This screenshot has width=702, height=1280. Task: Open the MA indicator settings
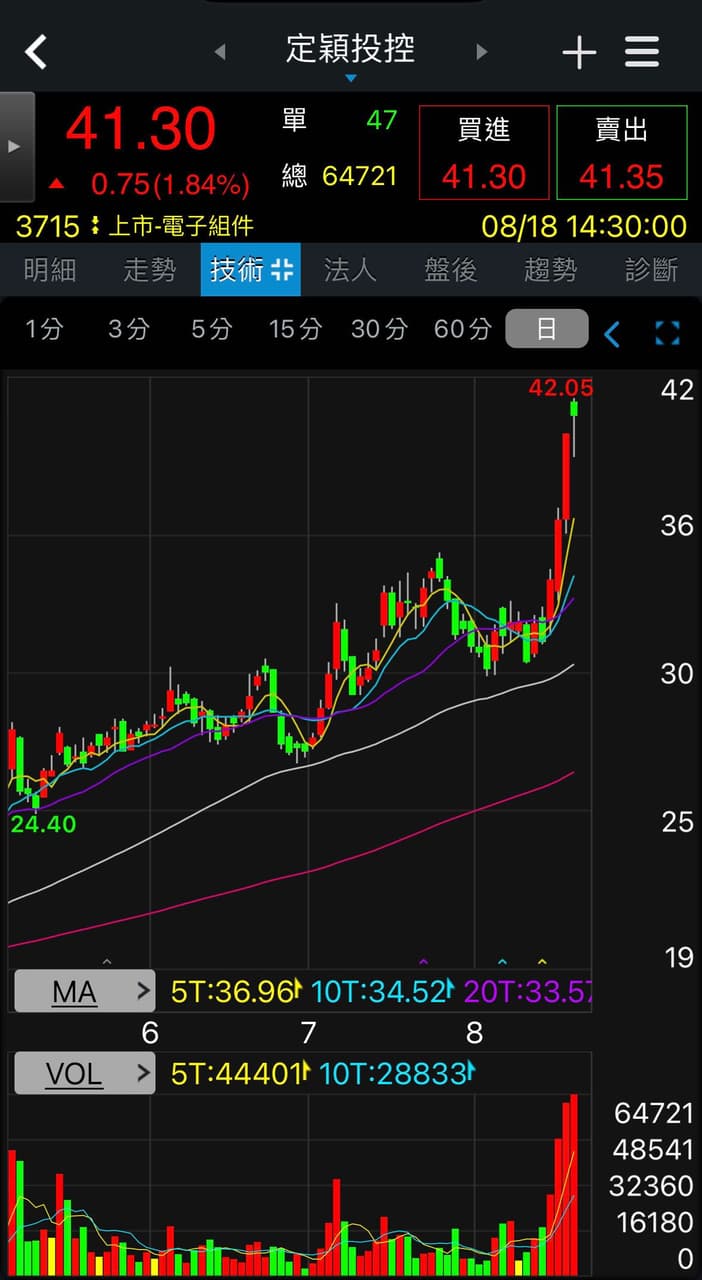tap(84, 991)
